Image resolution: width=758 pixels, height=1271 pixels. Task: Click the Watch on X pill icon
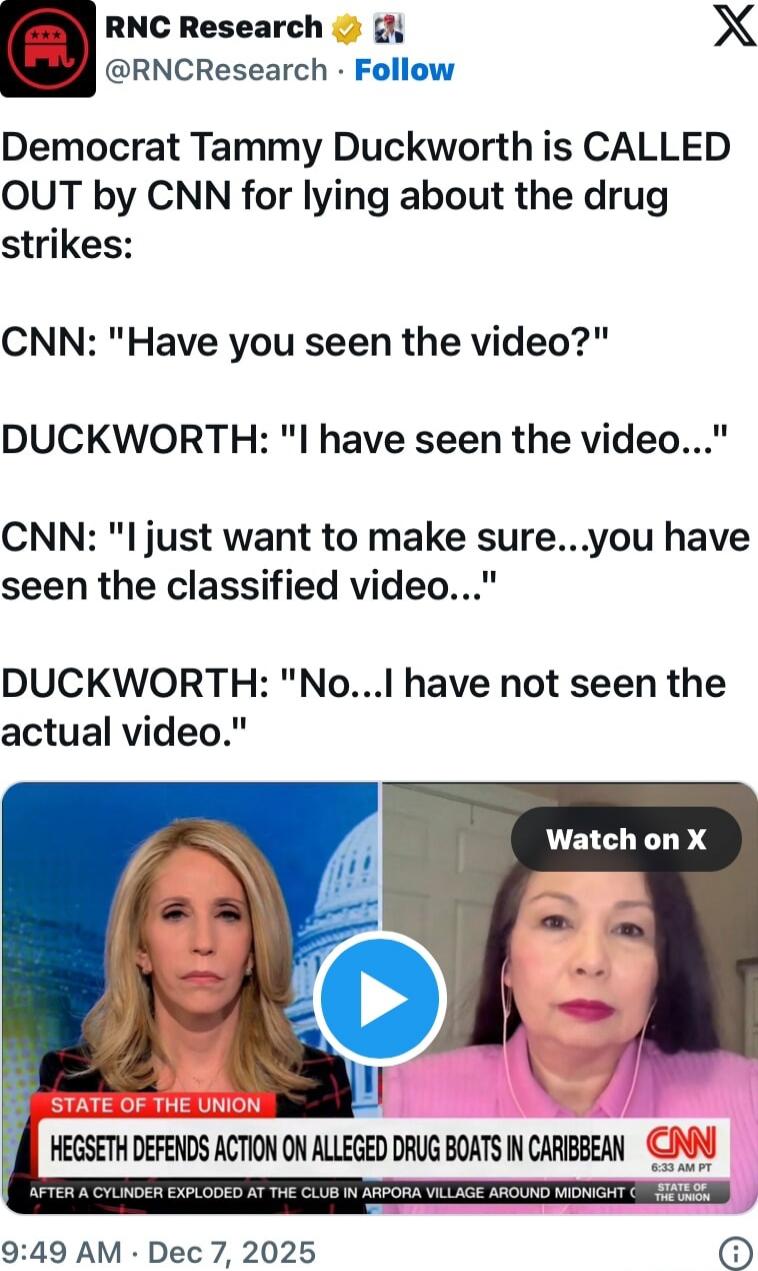624,839
